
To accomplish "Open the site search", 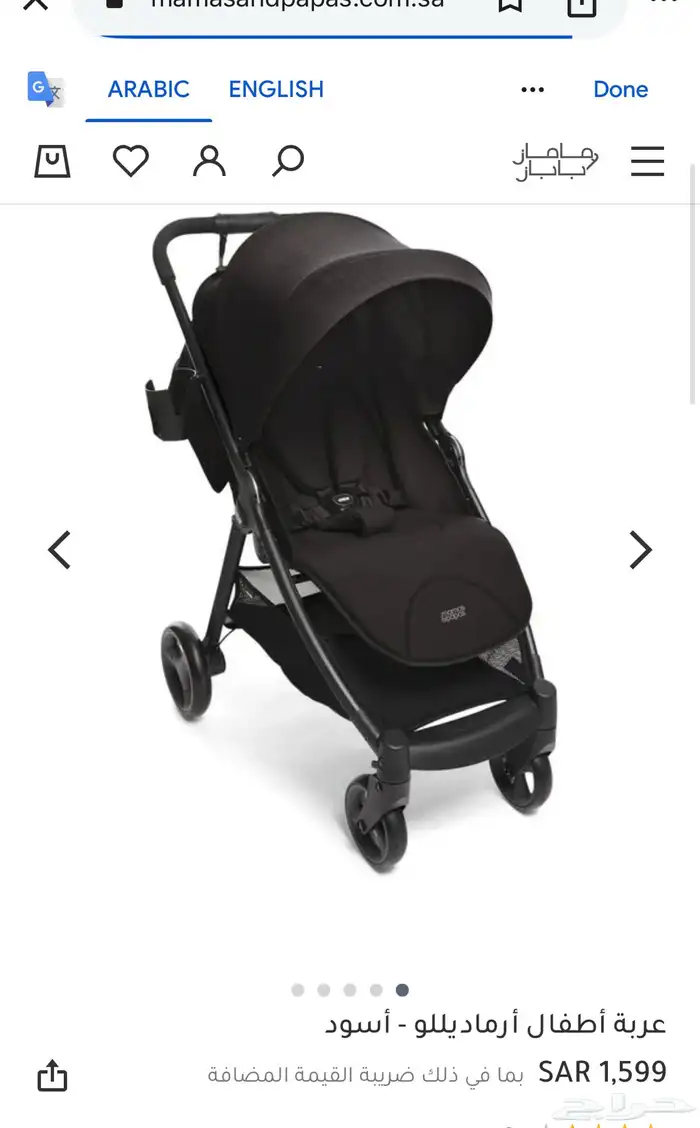I will coord(288,161).
